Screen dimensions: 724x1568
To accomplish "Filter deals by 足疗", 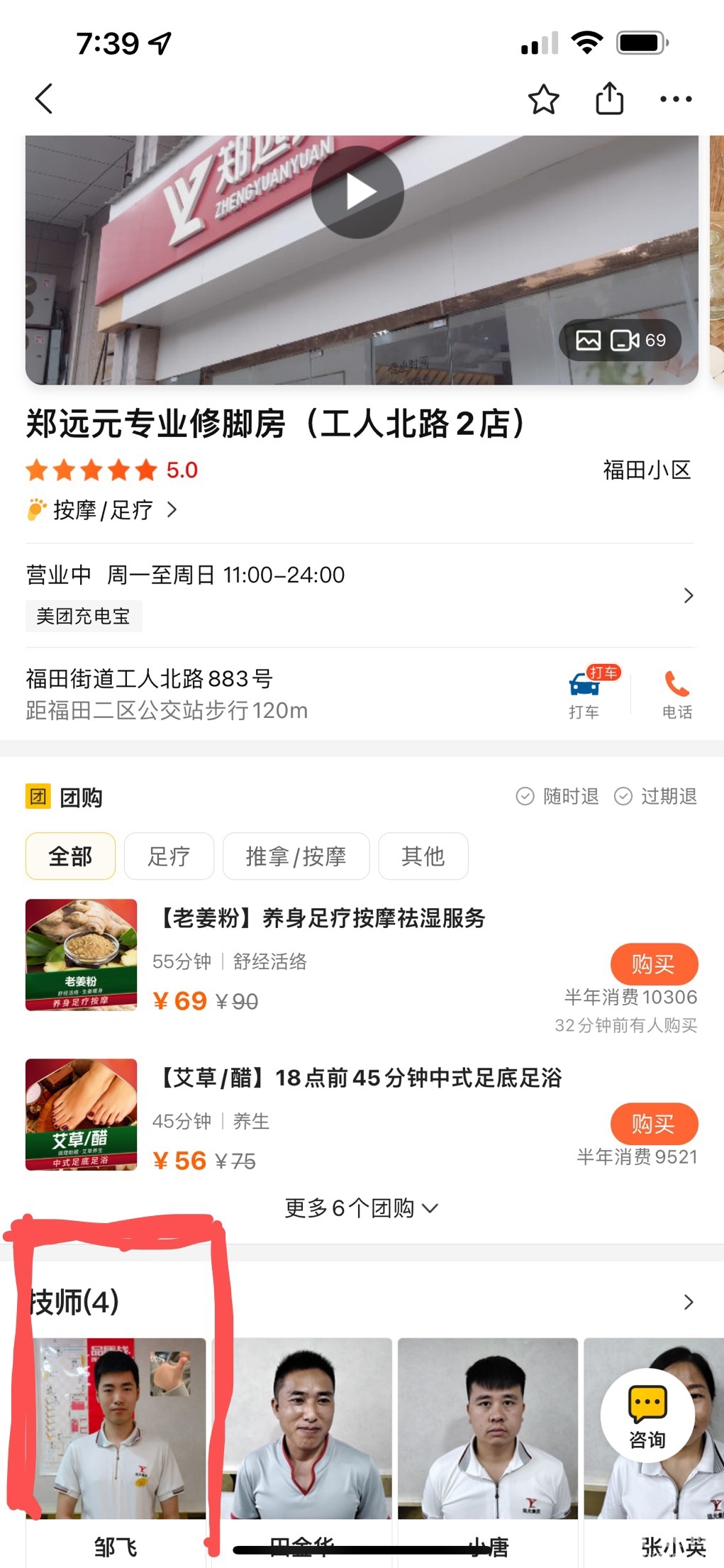I will [x=169, y=856].
